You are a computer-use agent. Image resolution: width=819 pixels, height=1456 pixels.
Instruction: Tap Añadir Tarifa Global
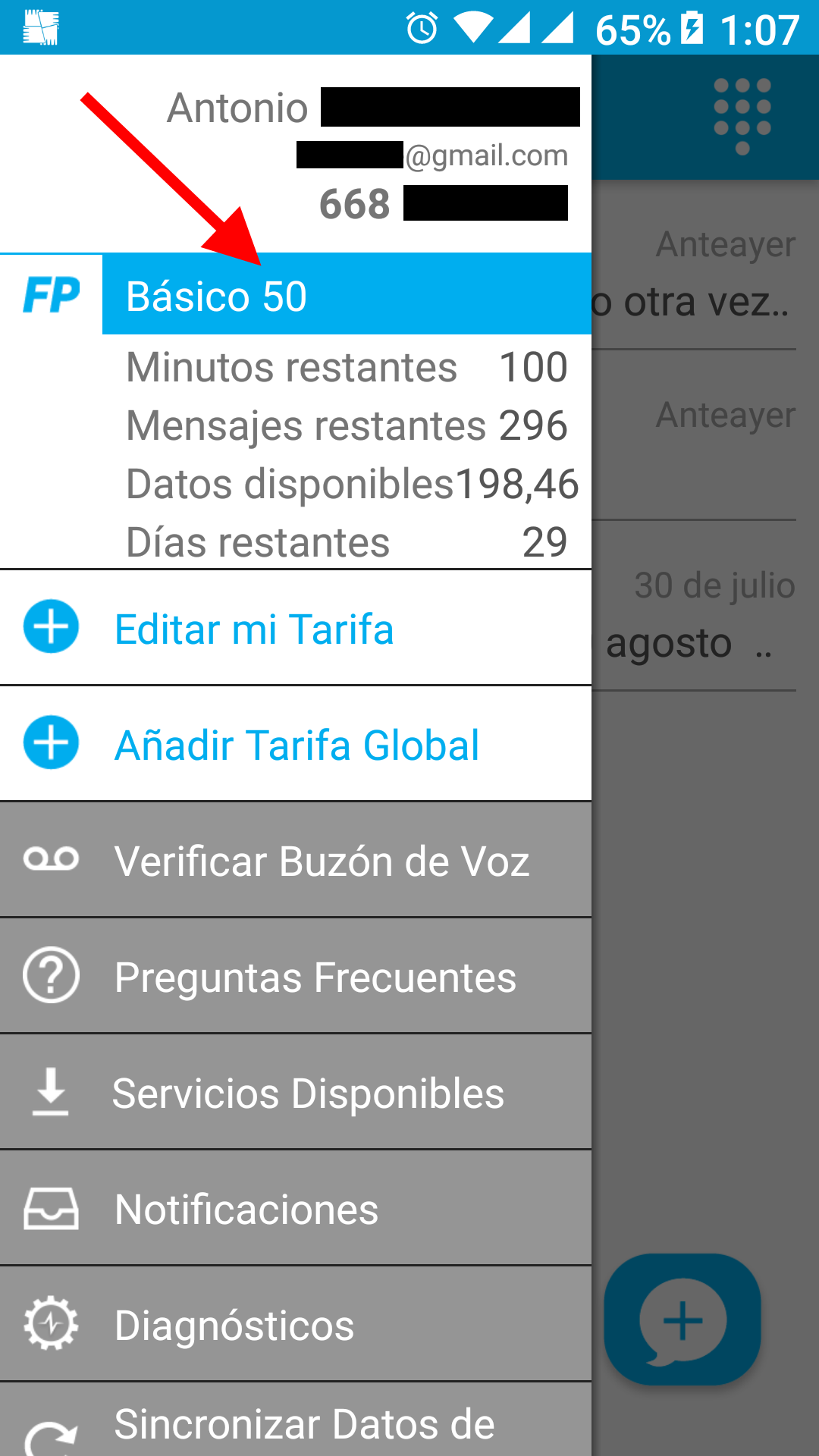pyautogui.click(x=296, y=744)
